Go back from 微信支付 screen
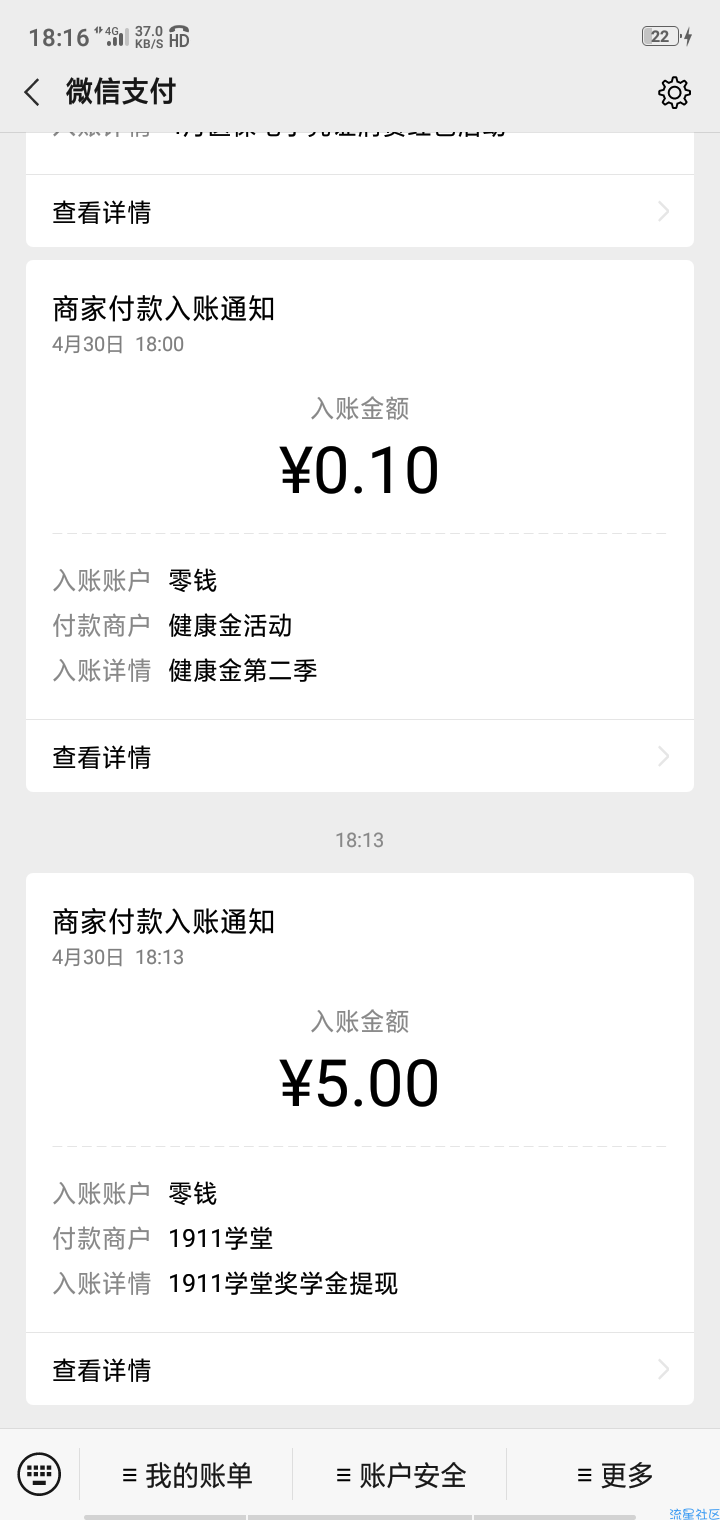 [32, 92]
